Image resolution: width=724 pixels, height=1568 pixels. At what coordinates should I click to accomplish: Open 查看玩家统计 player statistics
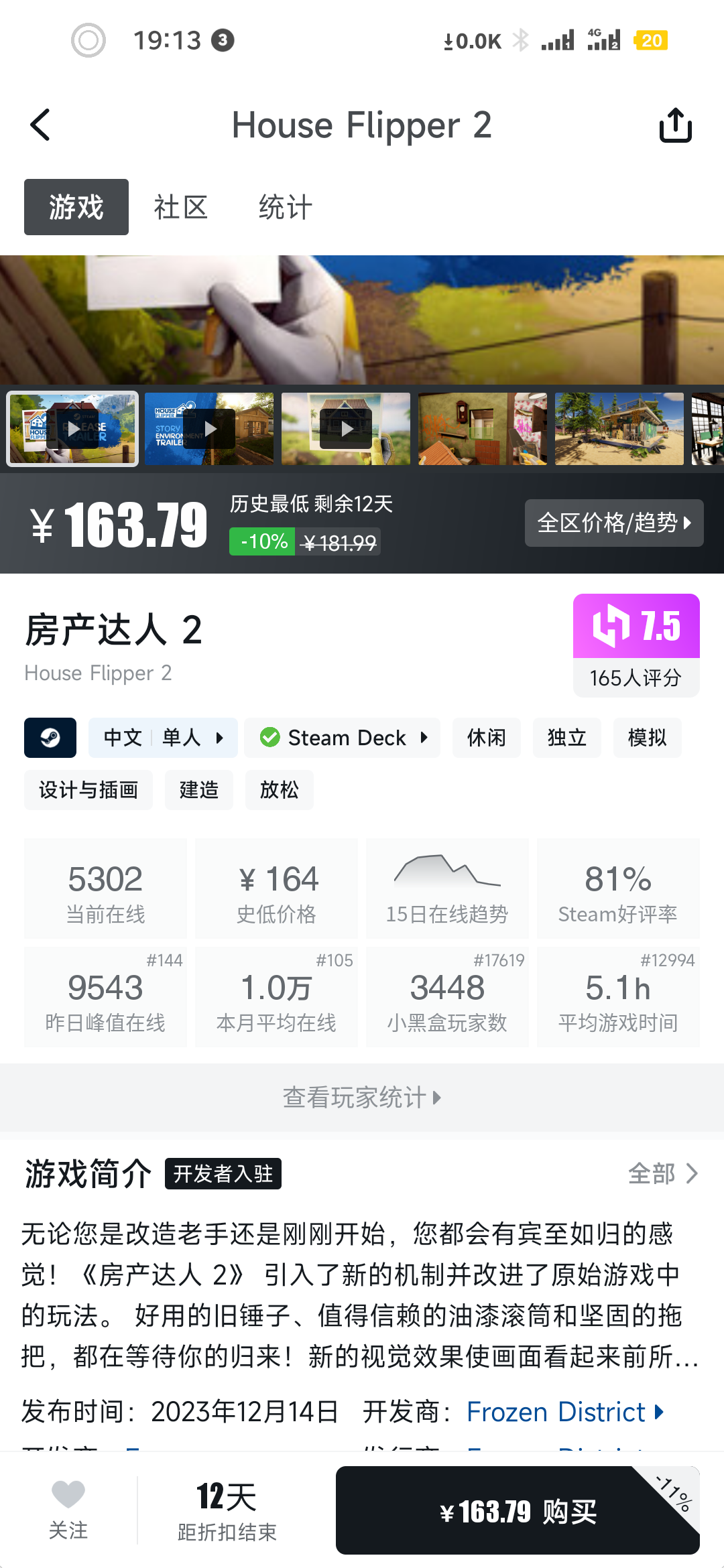pos(362,1098)
